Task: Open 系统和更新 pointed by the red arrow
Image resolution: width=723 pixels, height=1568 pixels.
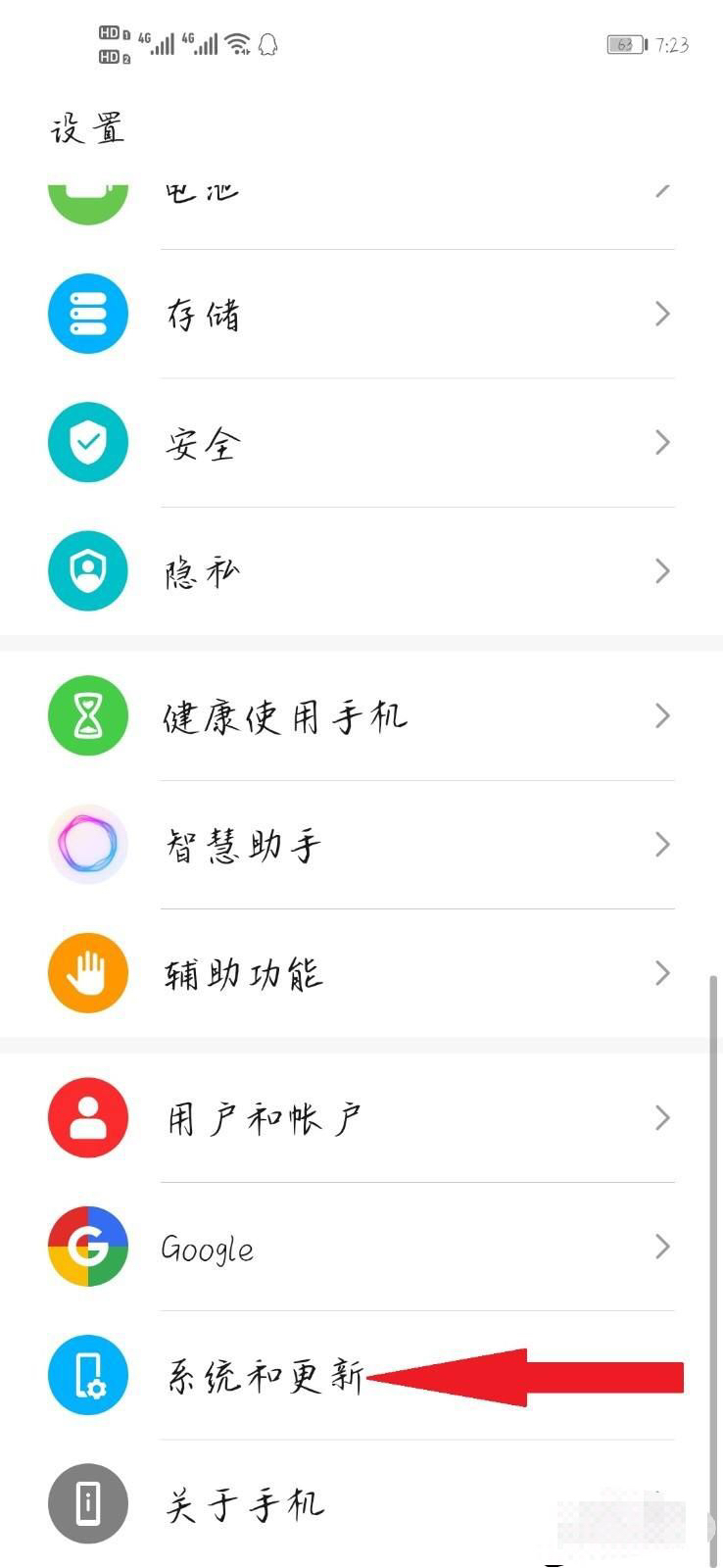Action: (x=265, y=1375)
